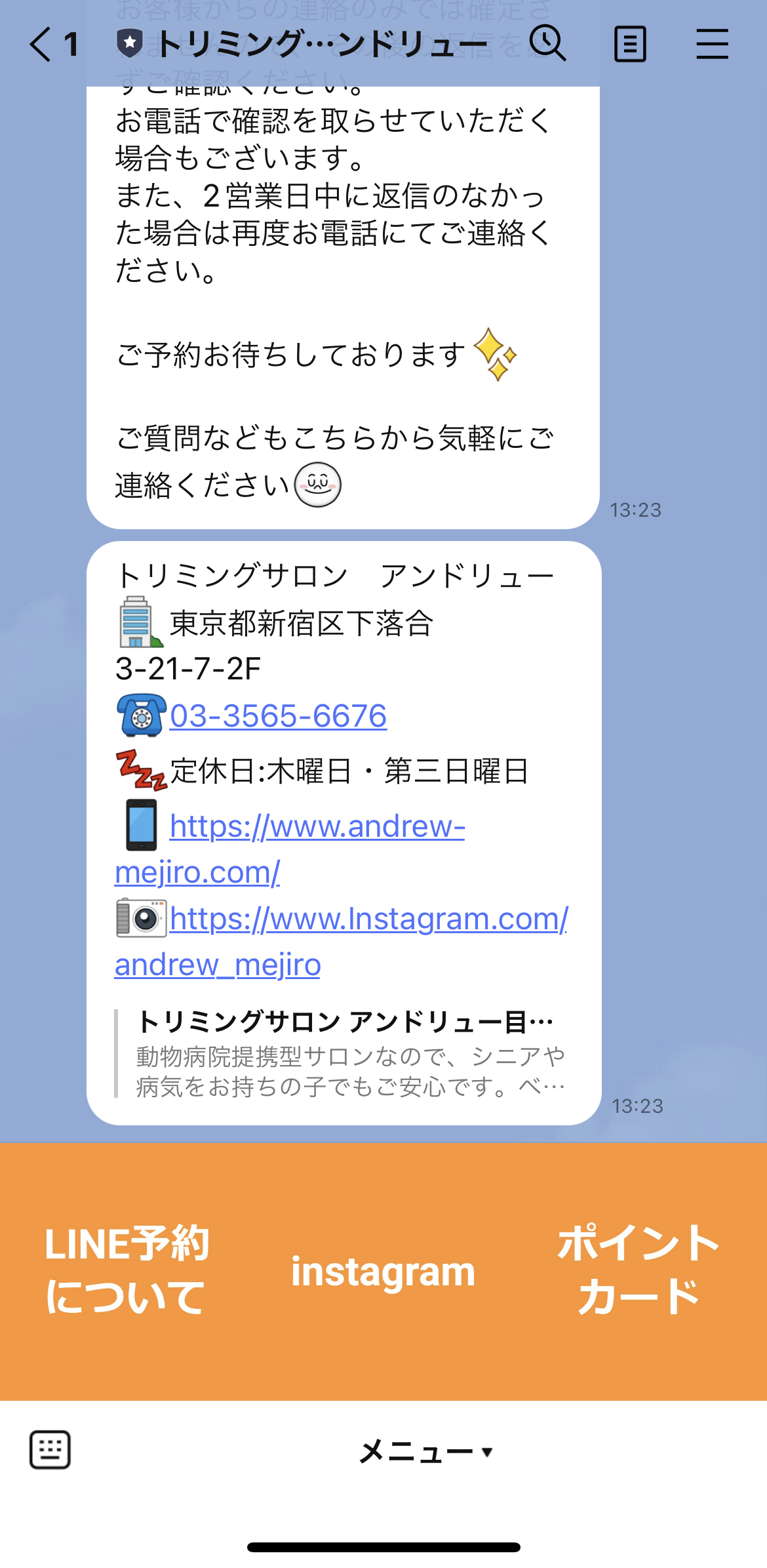Tap the home indicator bar at screen bottom
Viewport: 767px width, 1568px height.
pos(383,1546)
